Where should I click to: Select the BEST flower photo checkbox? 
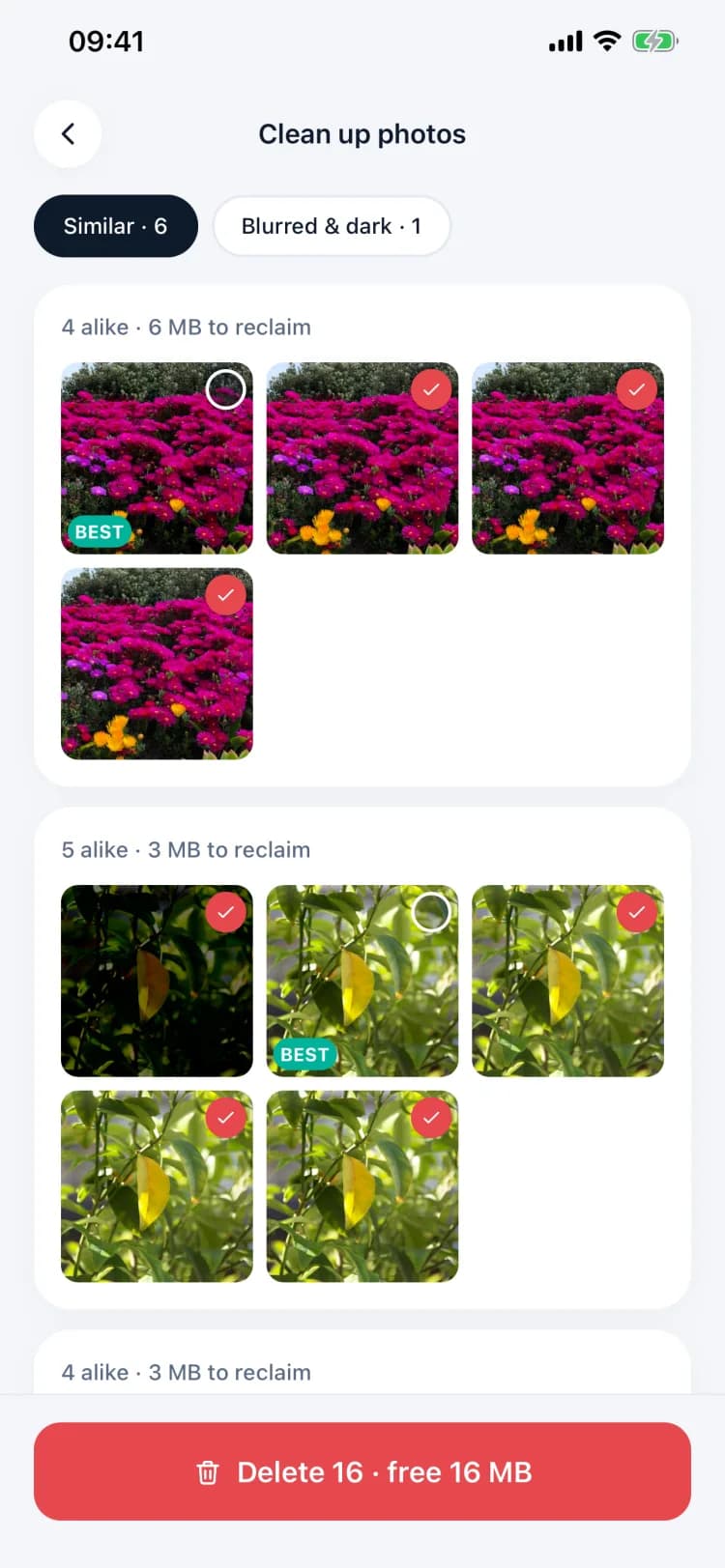pos(225,389)
